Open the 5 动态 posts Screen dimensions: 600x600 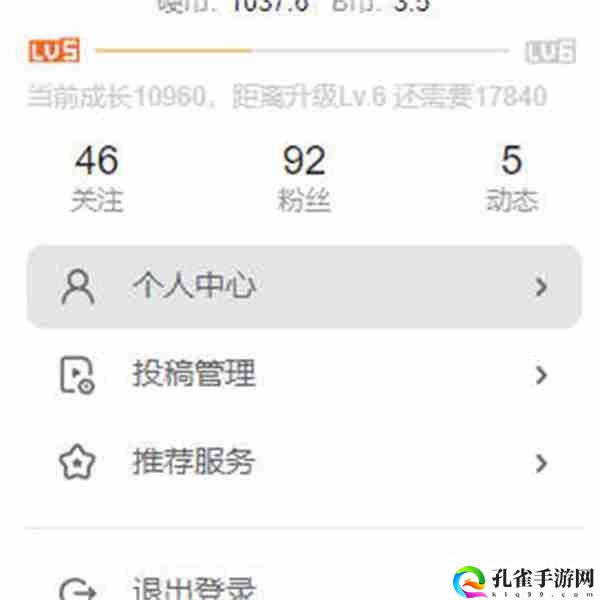point(512,178)
